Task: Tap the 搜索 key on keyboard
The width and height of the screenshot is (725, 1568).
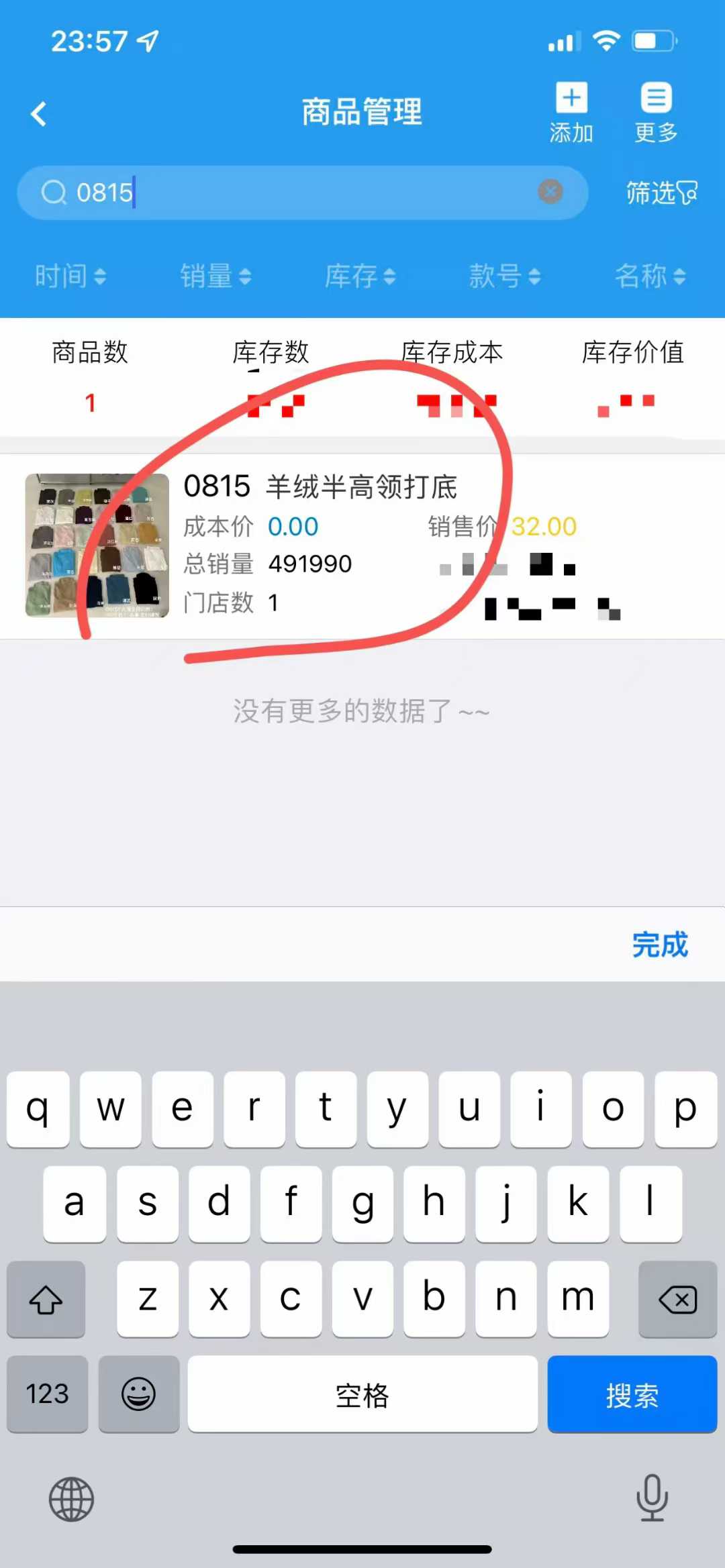Action: 632,1395
